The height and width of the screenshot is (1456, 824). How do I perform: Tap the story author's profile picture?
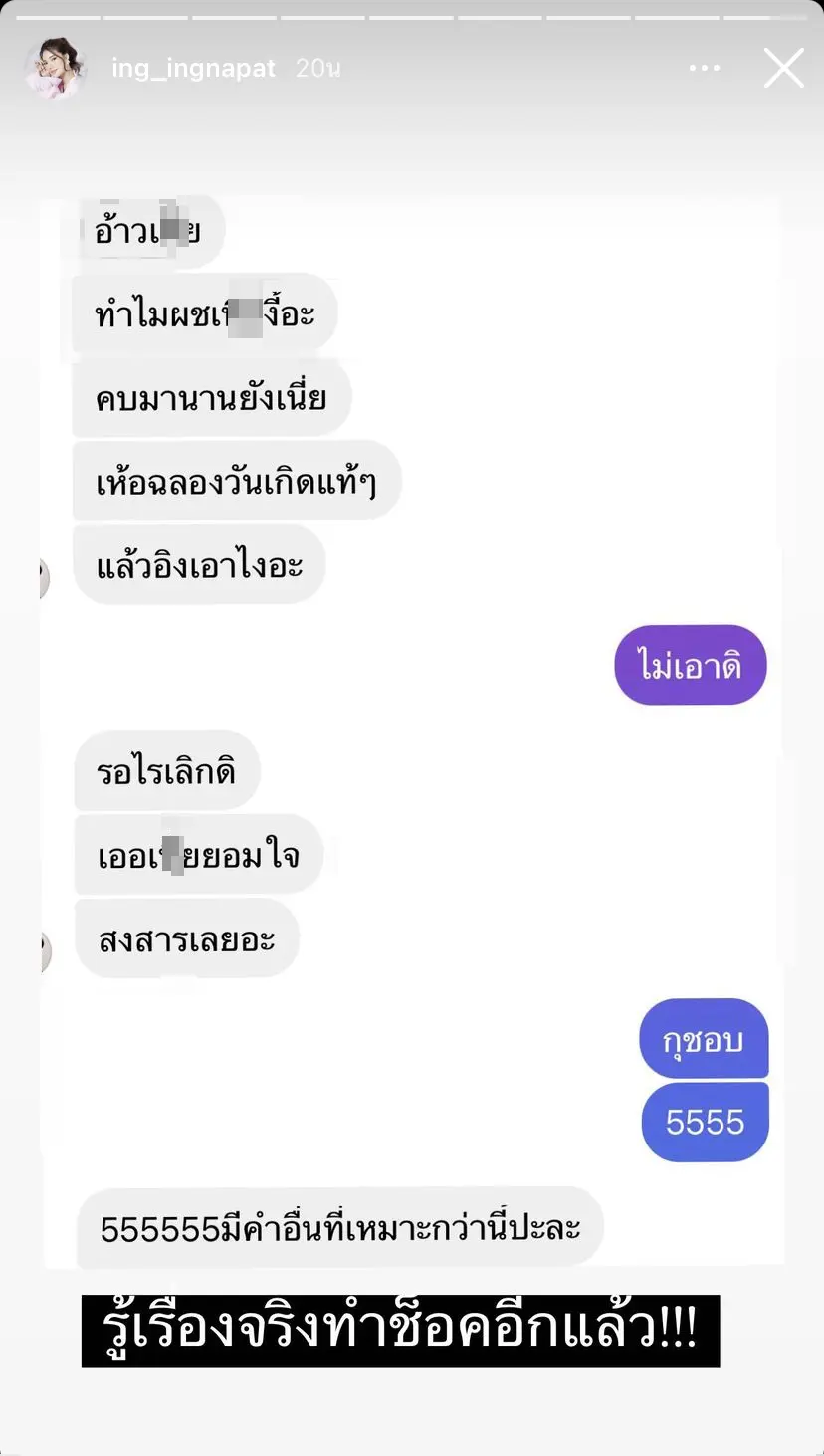[56, 69]
